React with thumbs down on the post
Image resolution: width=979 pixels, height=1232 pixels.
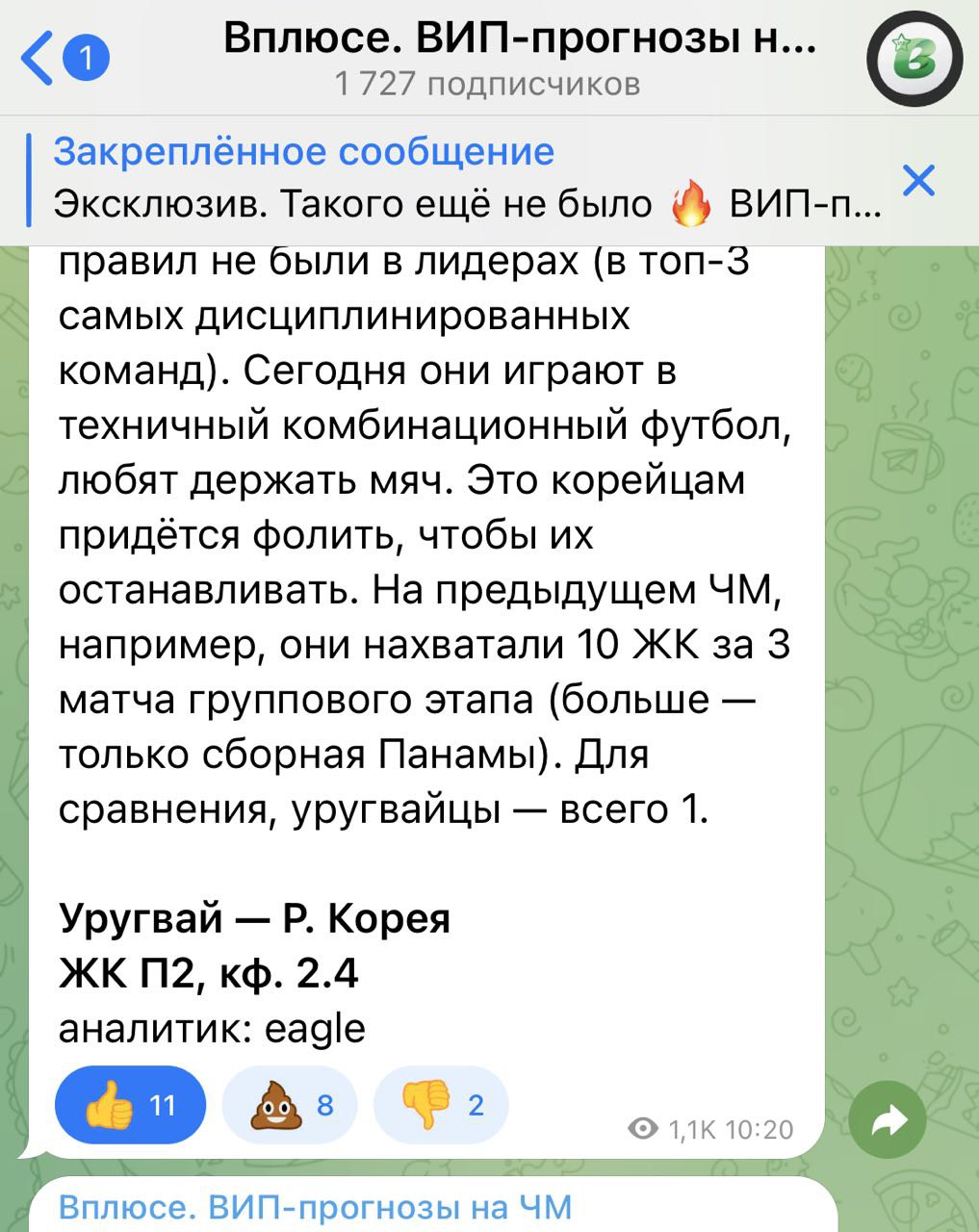pyautogui.click(x=441, y=1105)
